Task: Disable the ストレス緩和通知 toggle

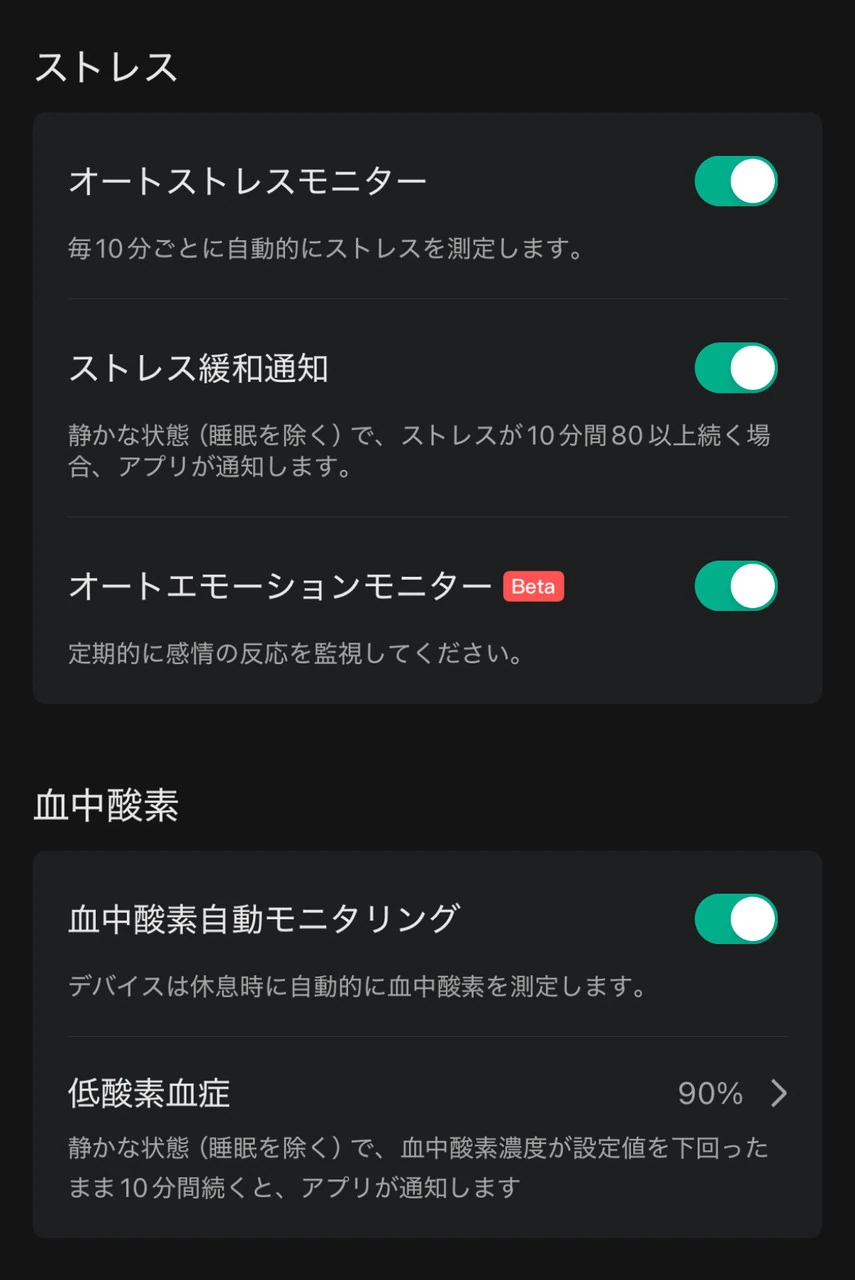Action: tap(735, 368)
